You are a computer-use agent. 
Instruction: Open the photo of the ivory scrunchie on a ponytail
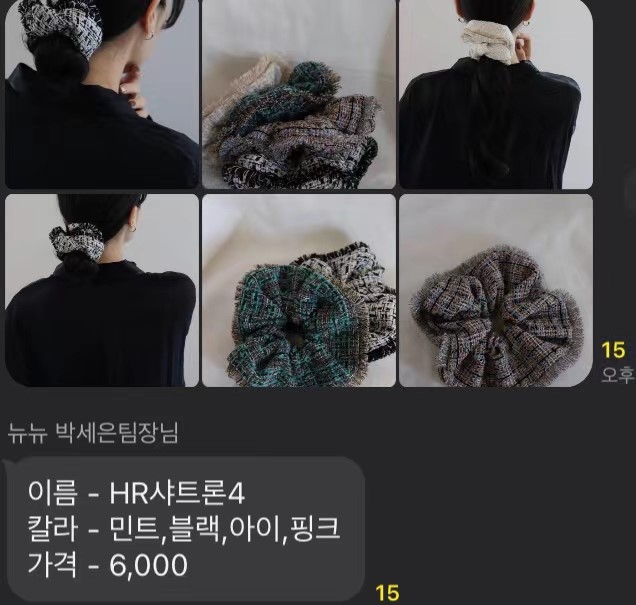point(495,94)
